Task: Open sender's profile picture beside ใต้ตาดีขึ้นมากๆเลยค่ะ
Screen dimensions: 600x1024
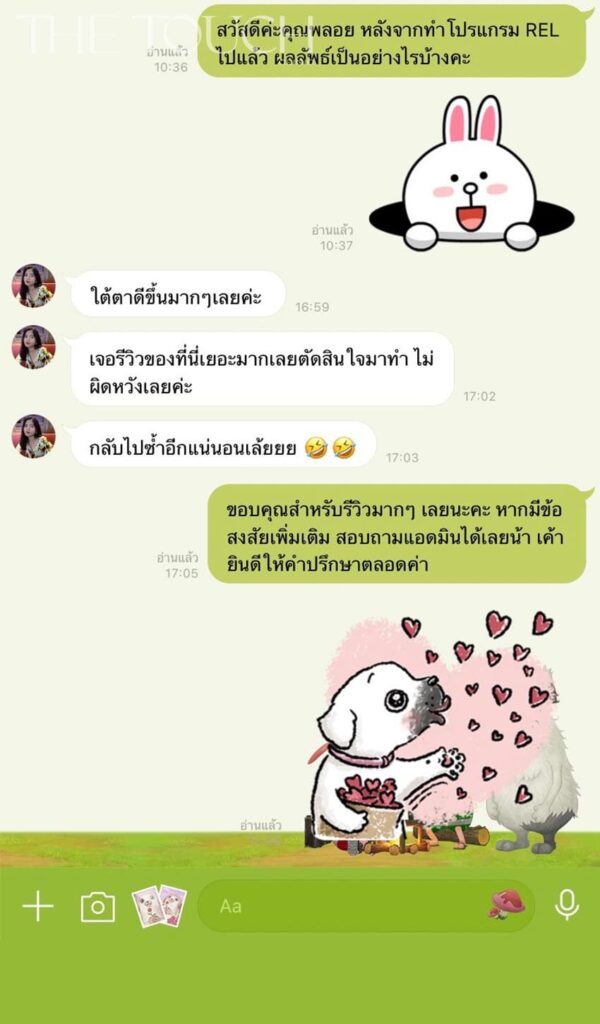Action: click(33, 286)
